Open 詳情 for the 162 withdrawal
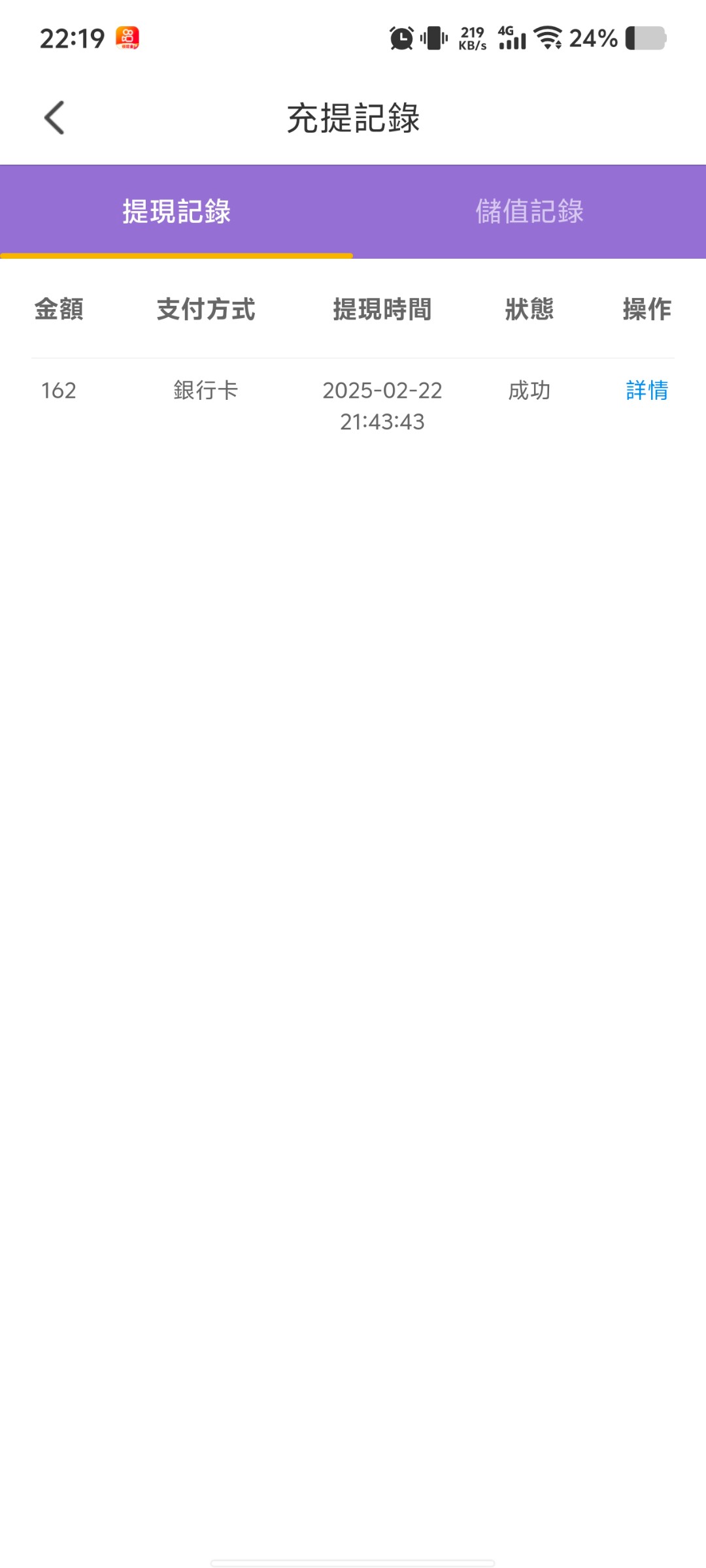 (647, 390)
